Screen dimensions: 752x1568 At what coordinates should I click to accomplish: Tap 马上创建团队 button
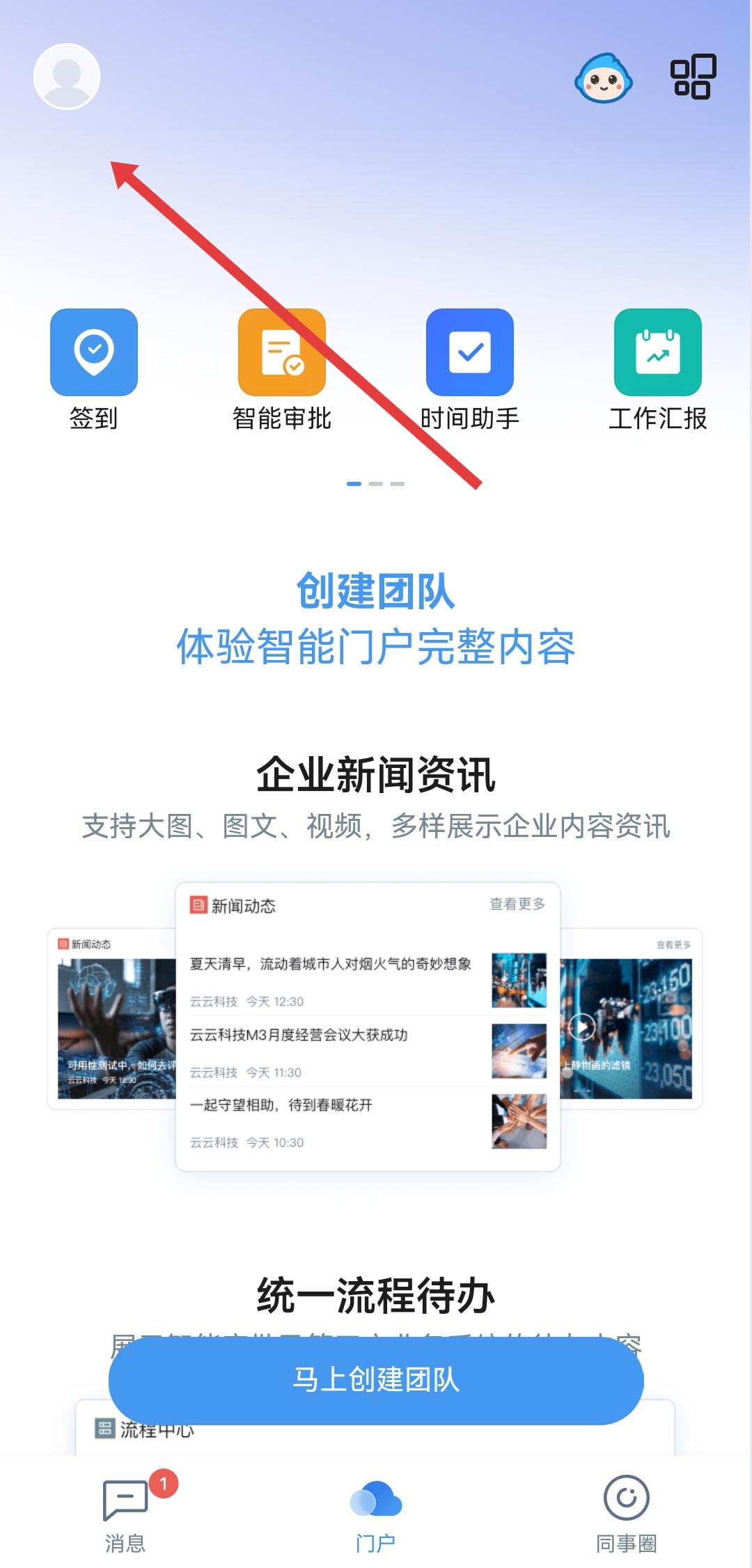[376, 1379]
